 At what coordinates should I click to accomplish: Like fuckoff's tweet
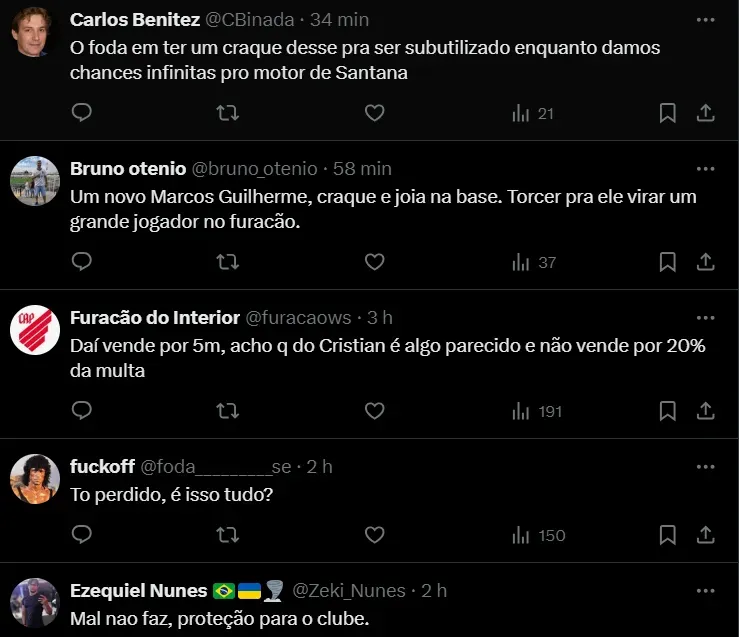click(374, 535)
